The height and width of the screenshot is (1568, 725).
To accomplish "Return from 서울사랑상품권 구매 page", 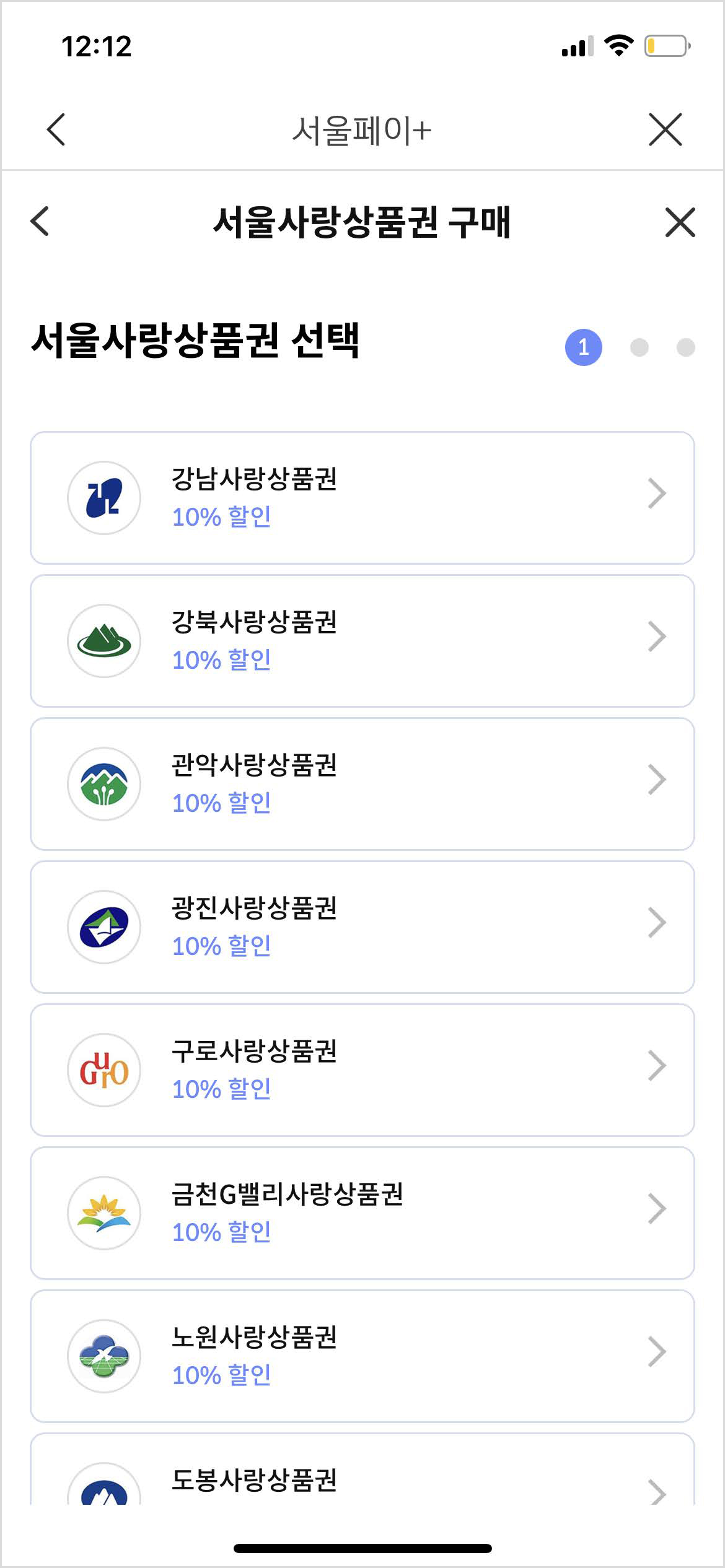I will 40,222.
